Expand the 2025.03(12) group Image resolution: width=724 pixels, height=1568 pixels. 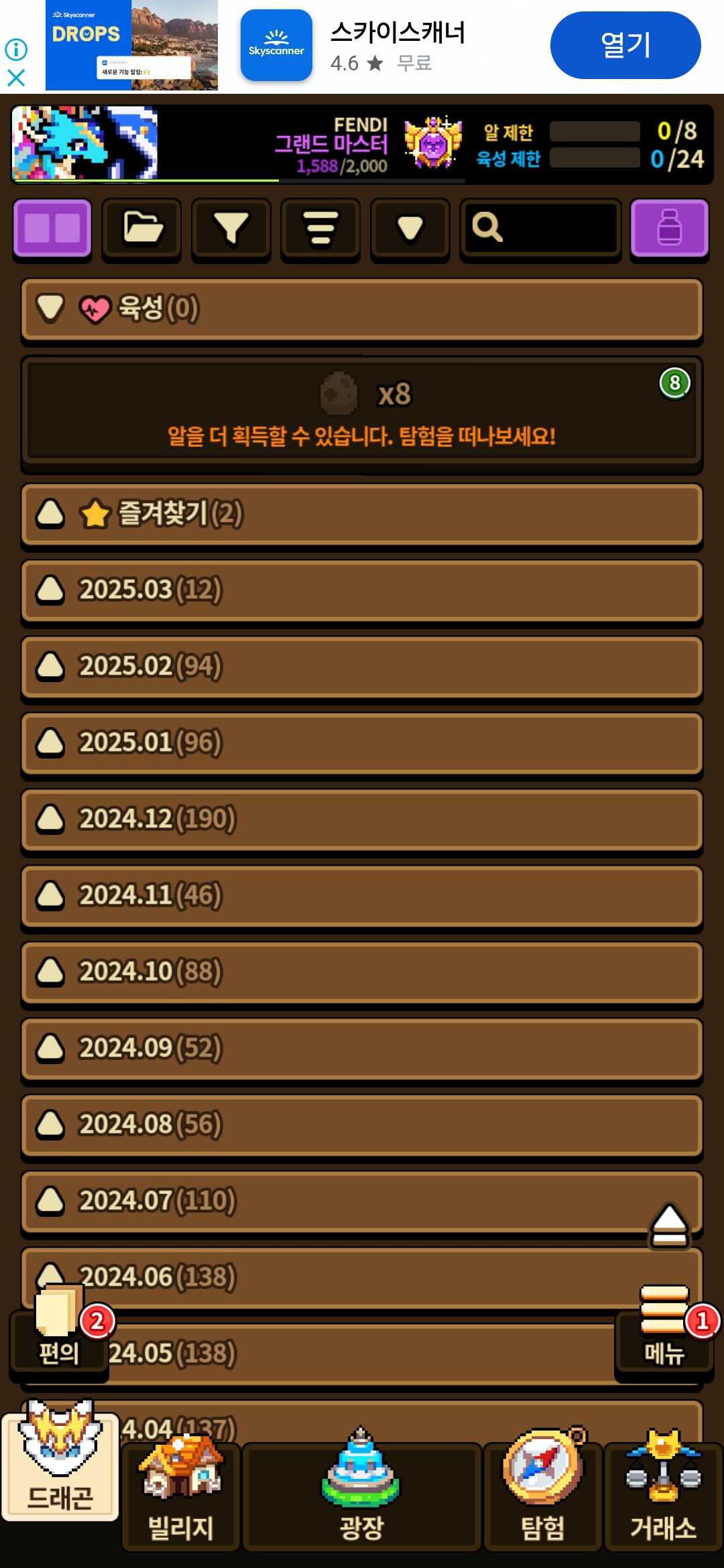362,590
